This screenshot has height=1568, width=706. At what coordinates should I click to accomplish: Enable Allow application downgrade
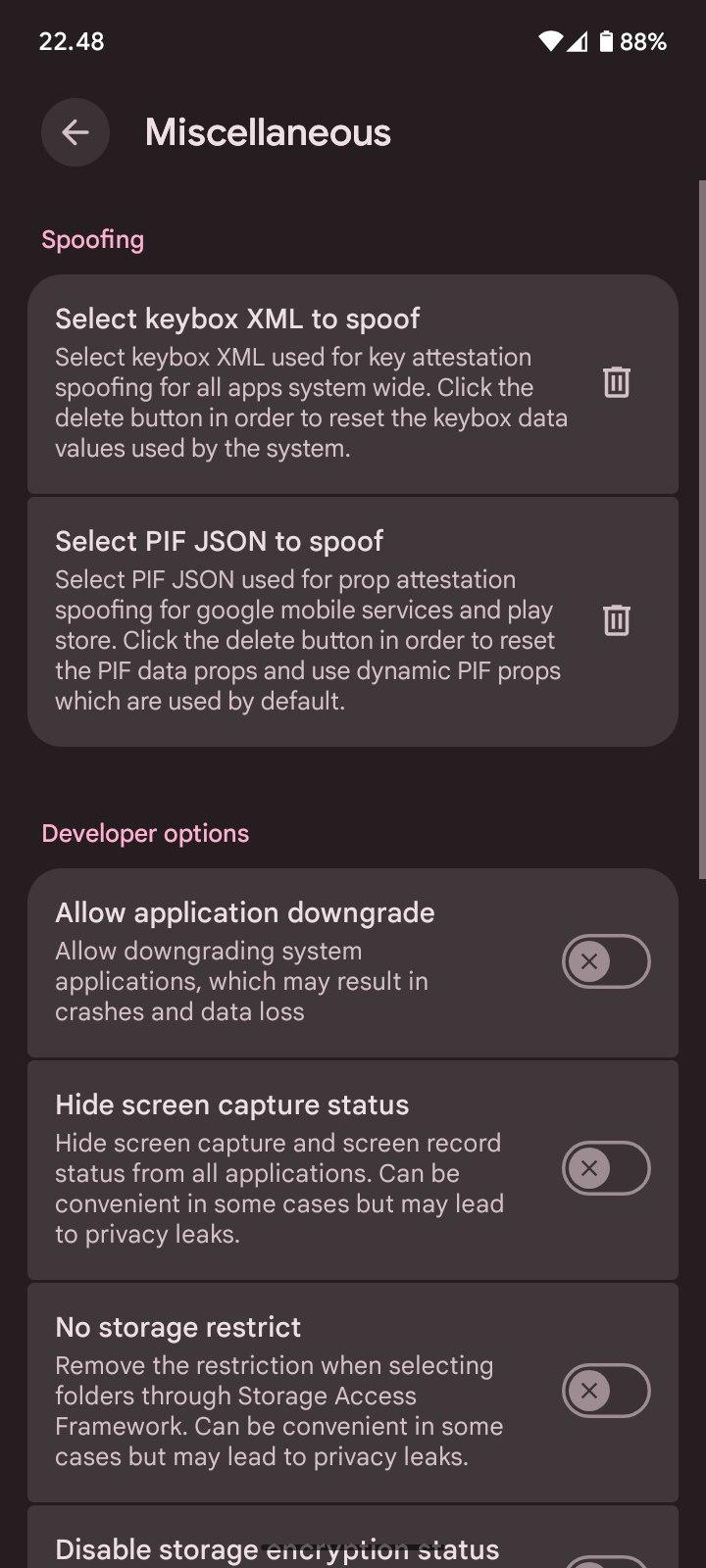click(x=605, y=961)
